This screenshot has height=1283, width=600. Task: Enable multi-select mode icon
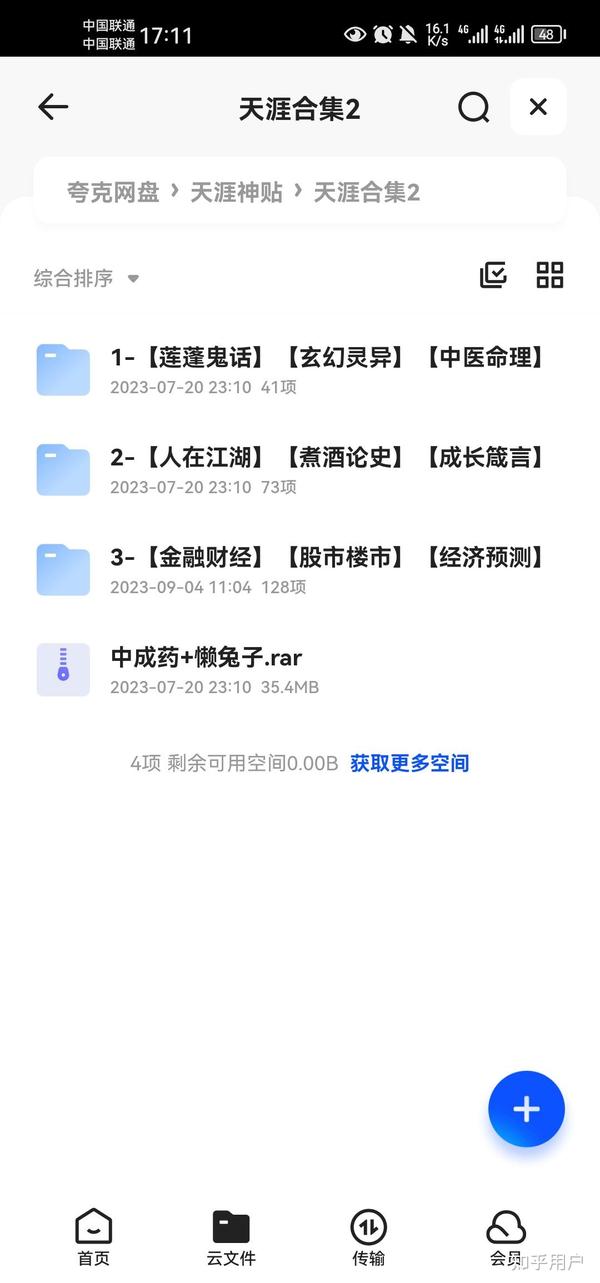tap(493, 275)
